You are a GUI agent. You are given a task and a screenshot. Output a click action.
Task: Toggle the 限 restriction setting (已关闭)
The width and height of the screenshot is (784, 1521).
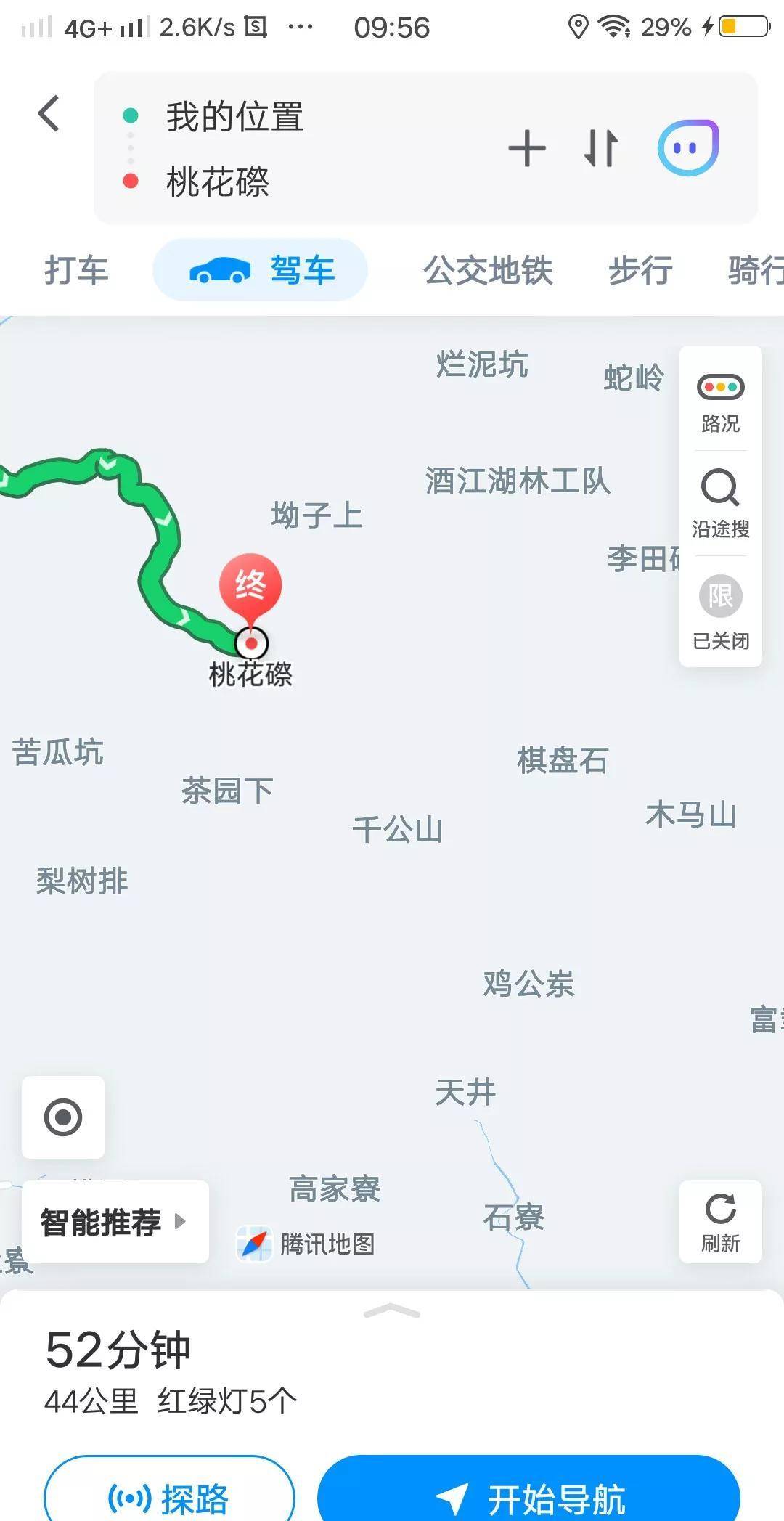click(720, 611)
